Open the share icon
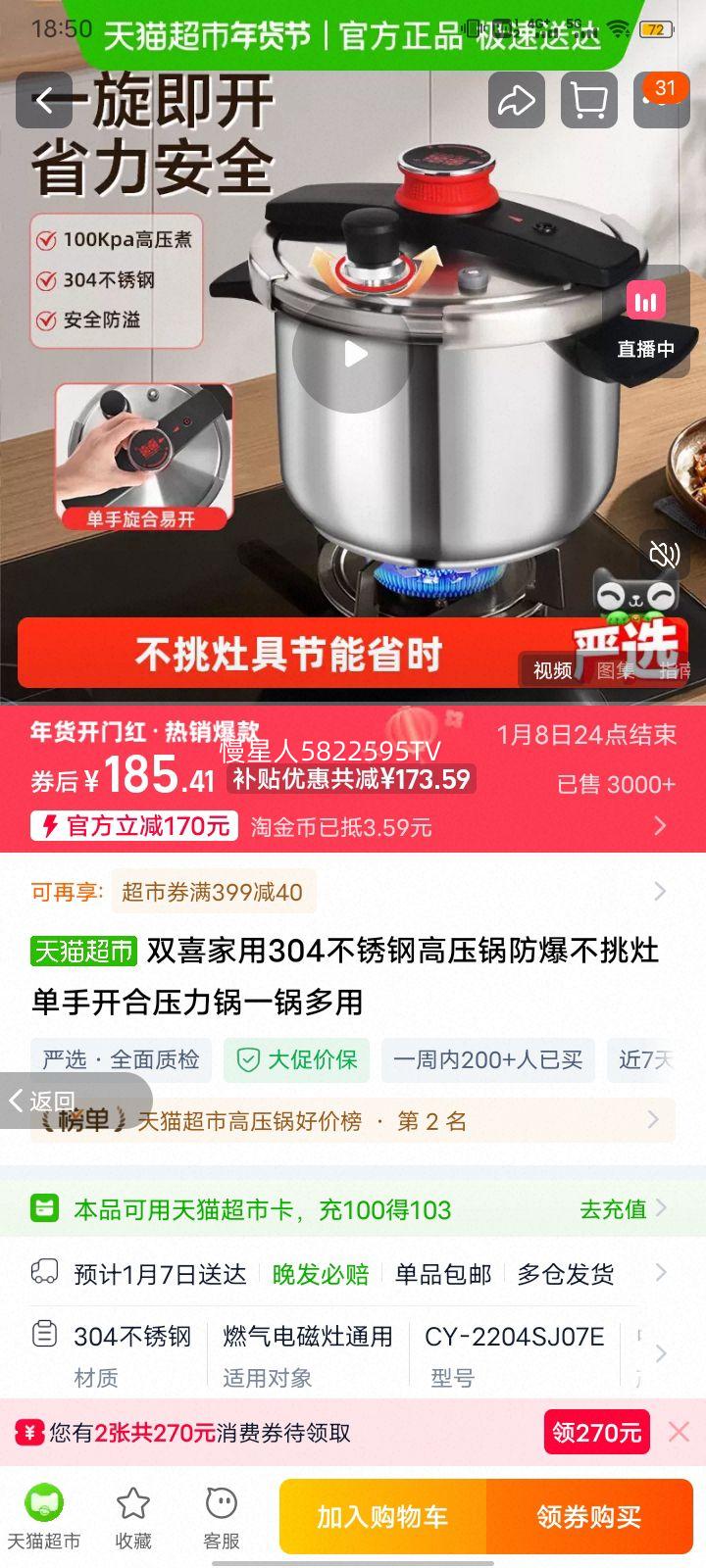The height and width of the screenshot is (1568, 706). 517,101
